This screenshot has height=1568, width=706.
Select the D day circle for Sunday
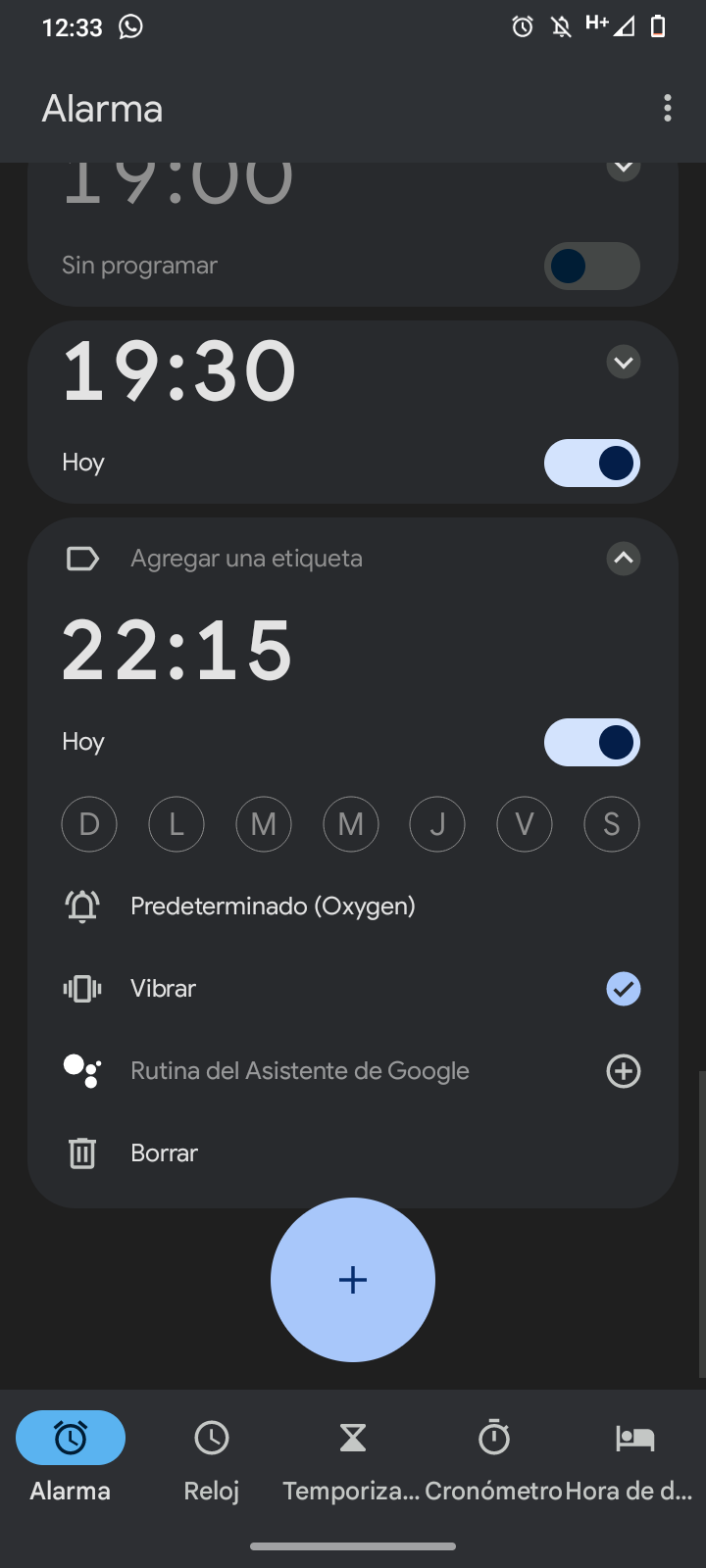point(89,824)
